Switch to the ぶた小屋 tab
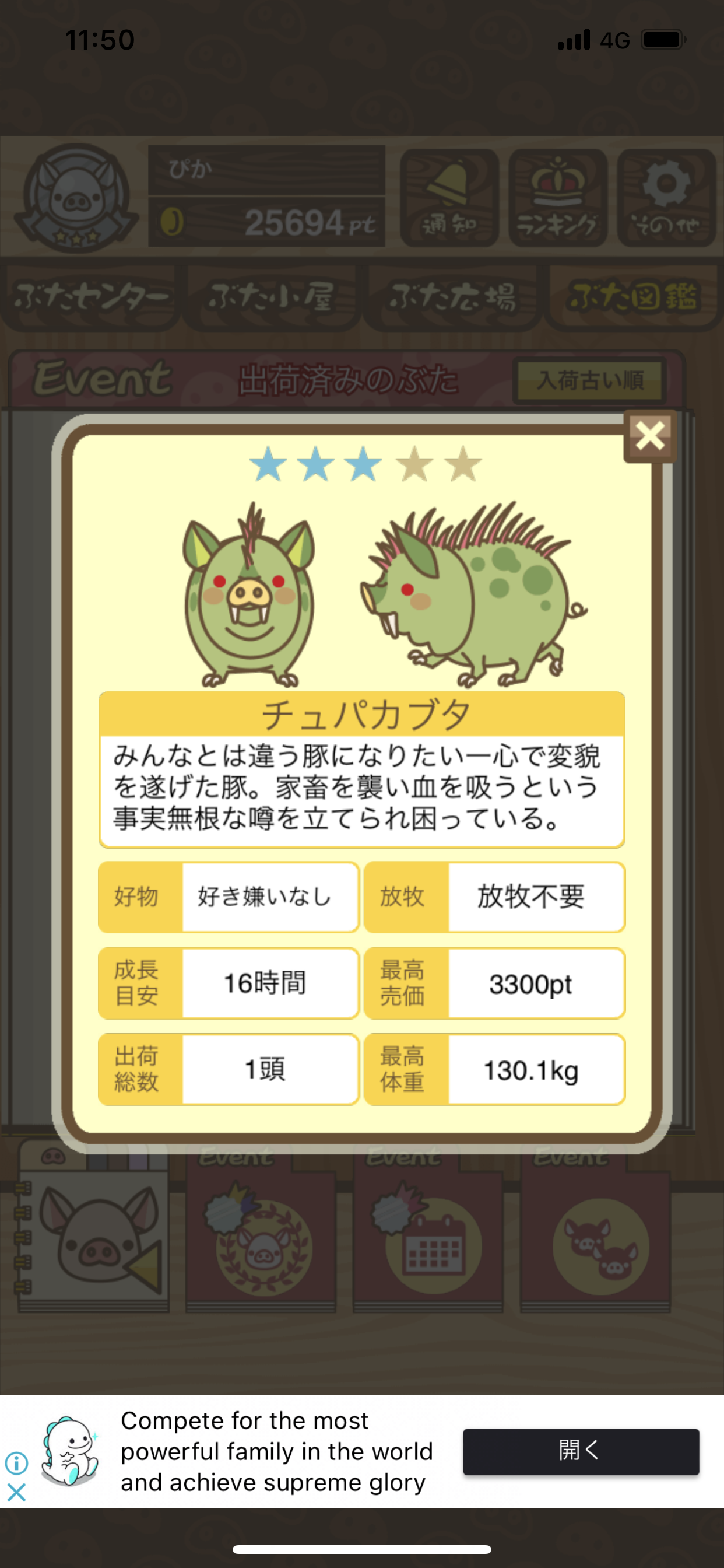The height and width of the screenshot is (1568, 724). 272,297
